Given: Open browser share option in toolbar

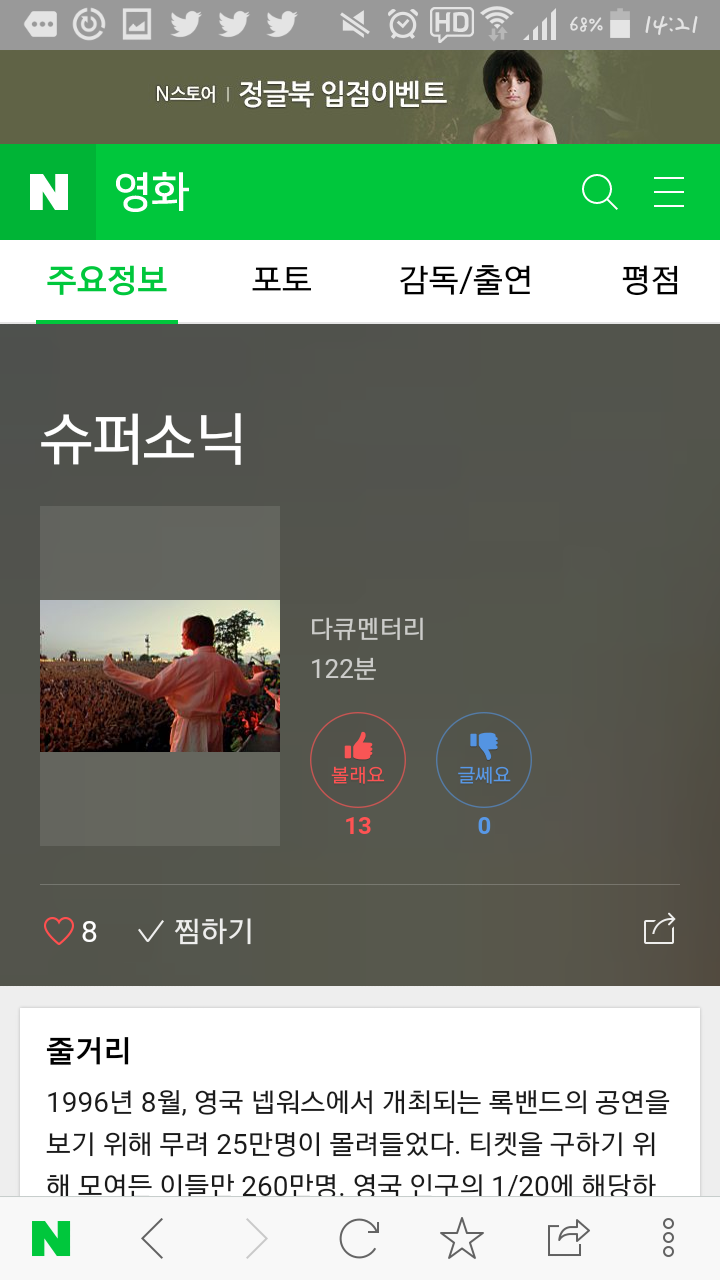Looking at the screenshot, I should click(568, 1239).
